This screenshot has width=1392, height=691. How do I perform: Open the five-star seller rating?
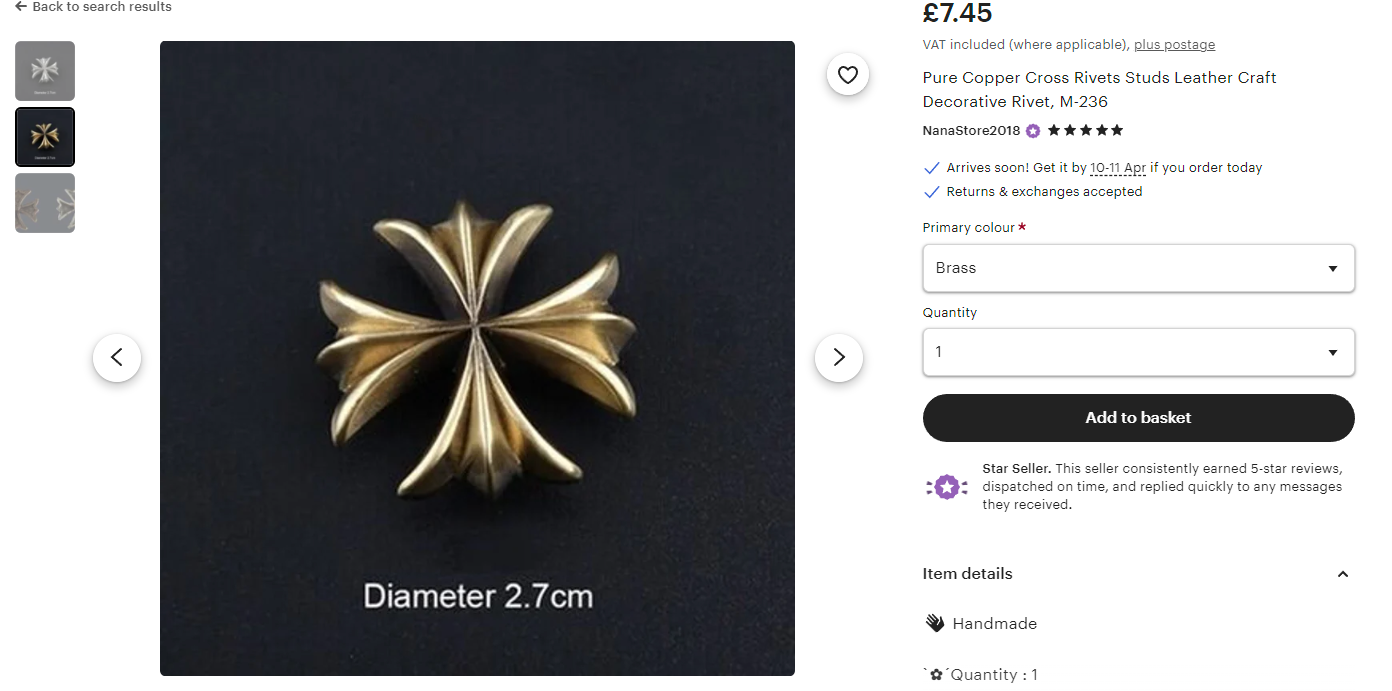pos(1085,131)
